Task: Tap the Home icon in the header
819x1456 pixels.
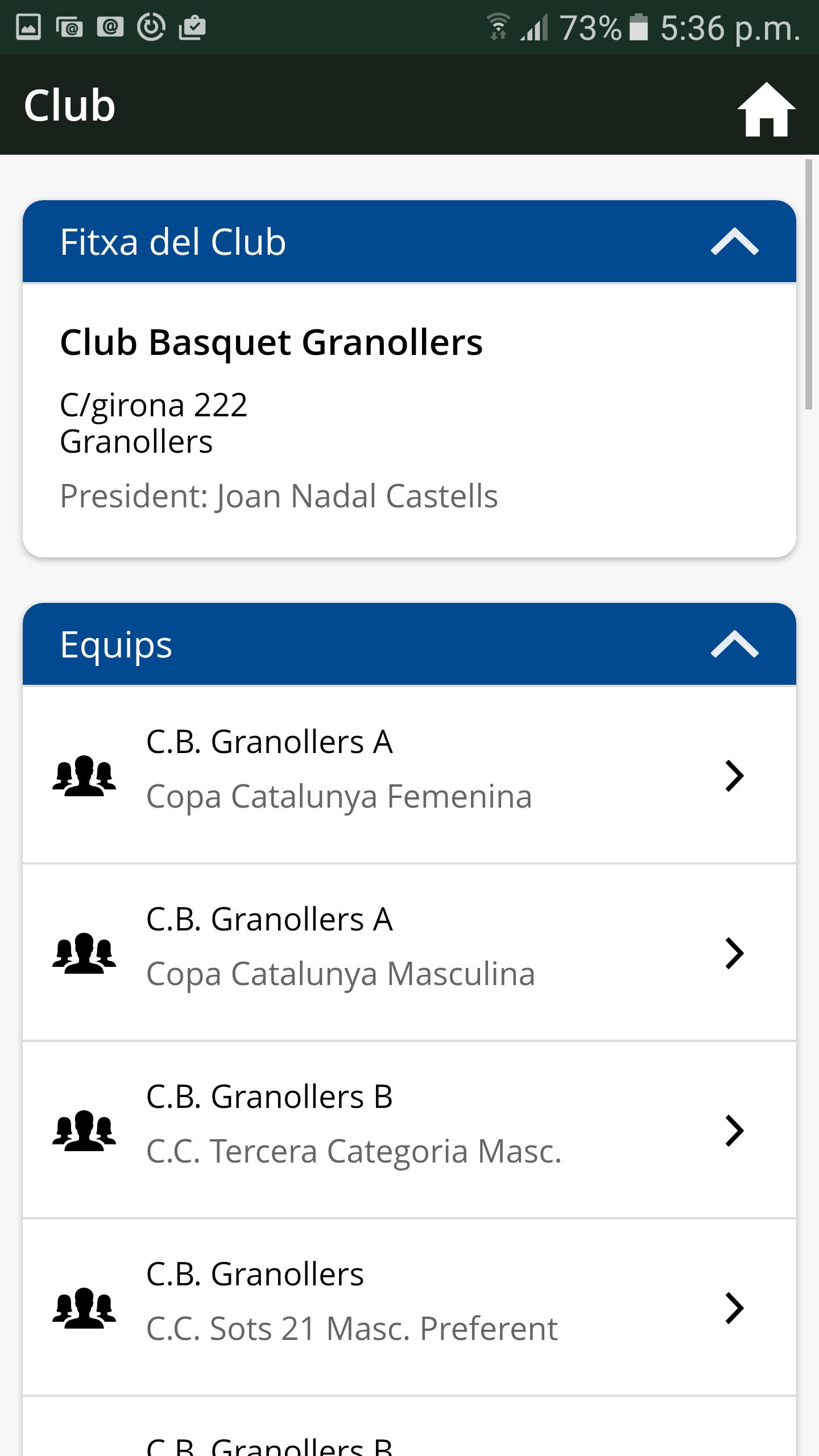Action: pos(766,109)
